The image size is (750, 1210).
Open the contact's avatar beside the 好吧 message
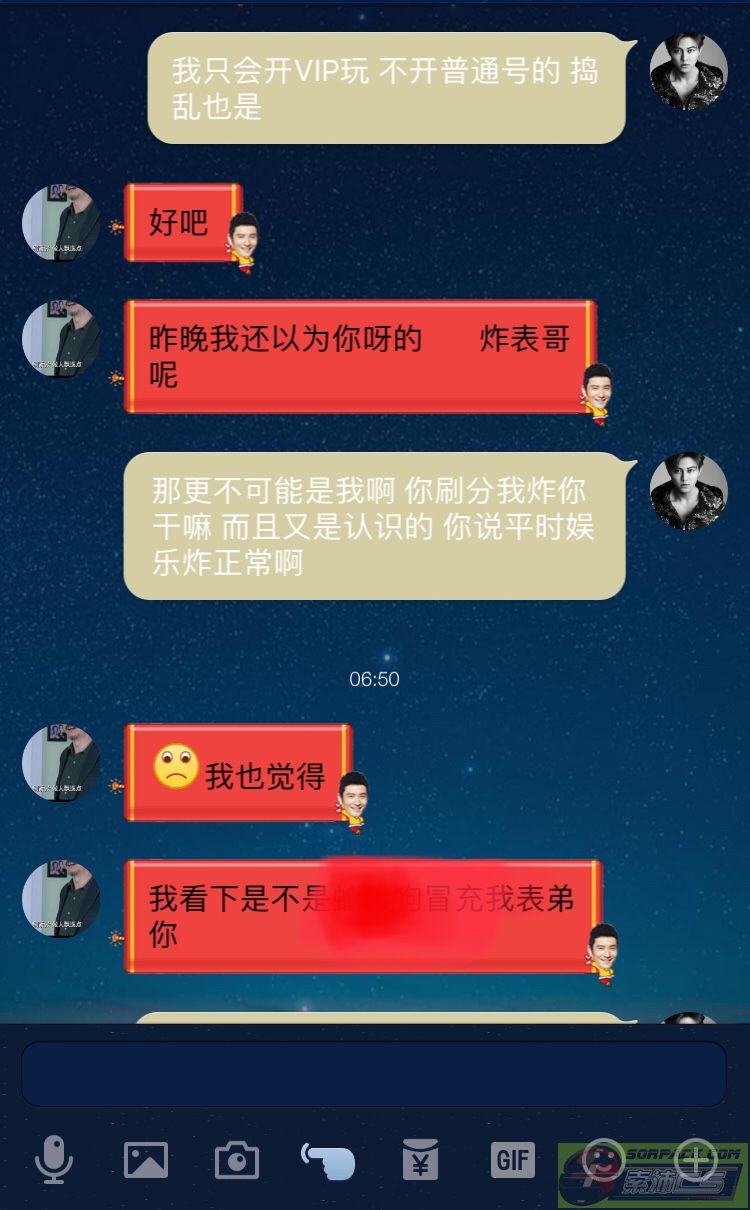point(60,224)
